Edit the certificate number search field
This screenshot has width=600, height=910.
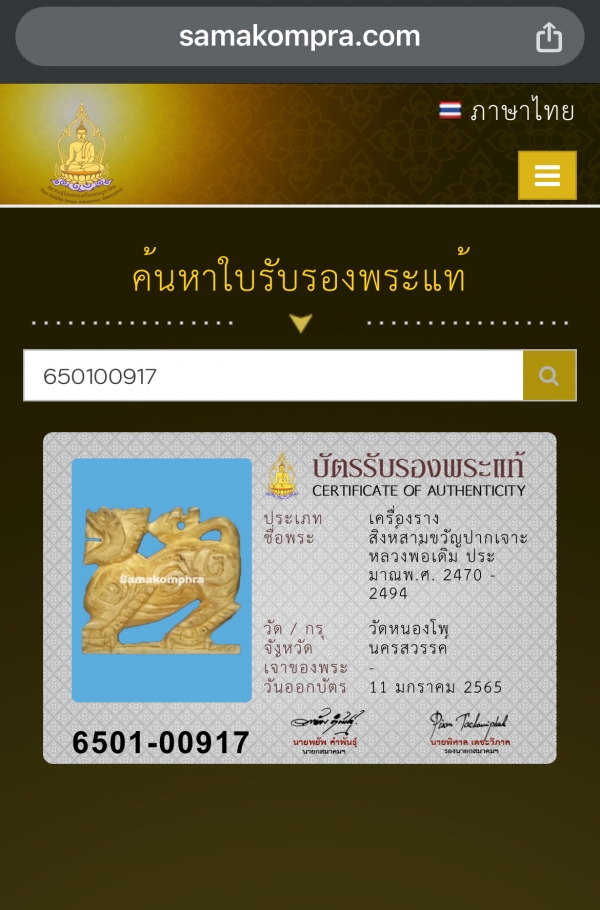272,376
